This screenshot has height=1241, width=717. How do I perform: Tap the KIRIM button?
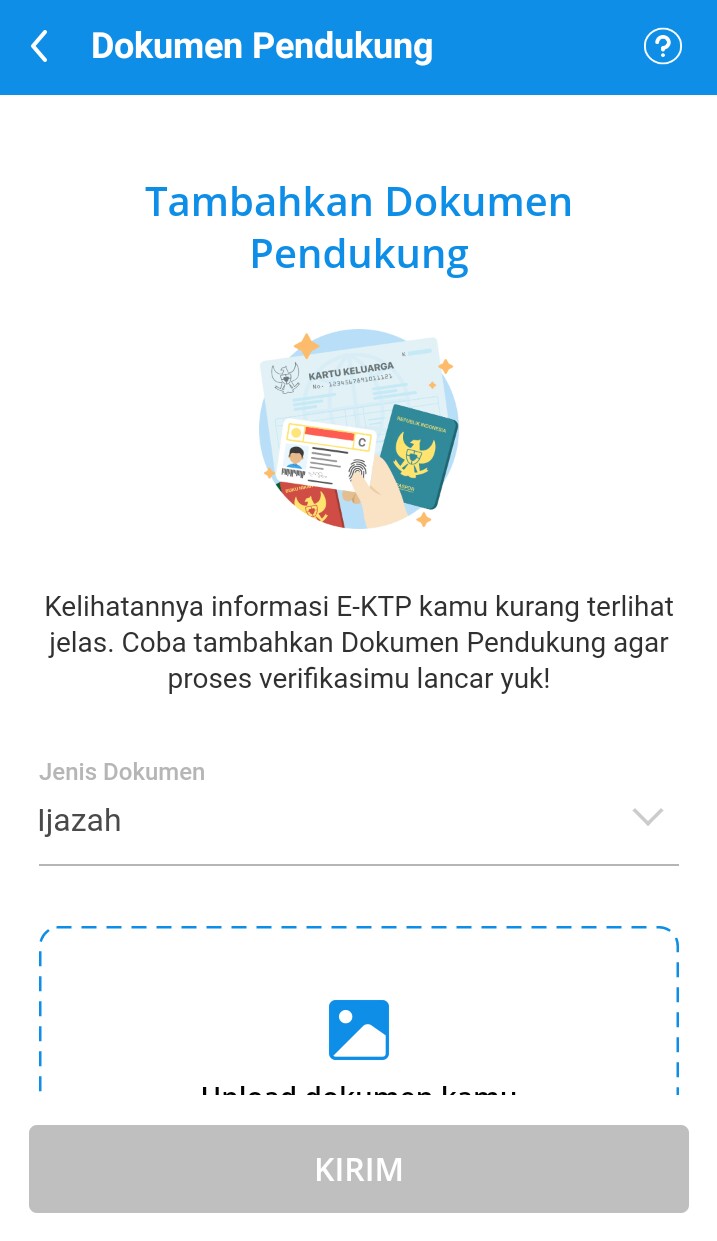(358, 1169)
